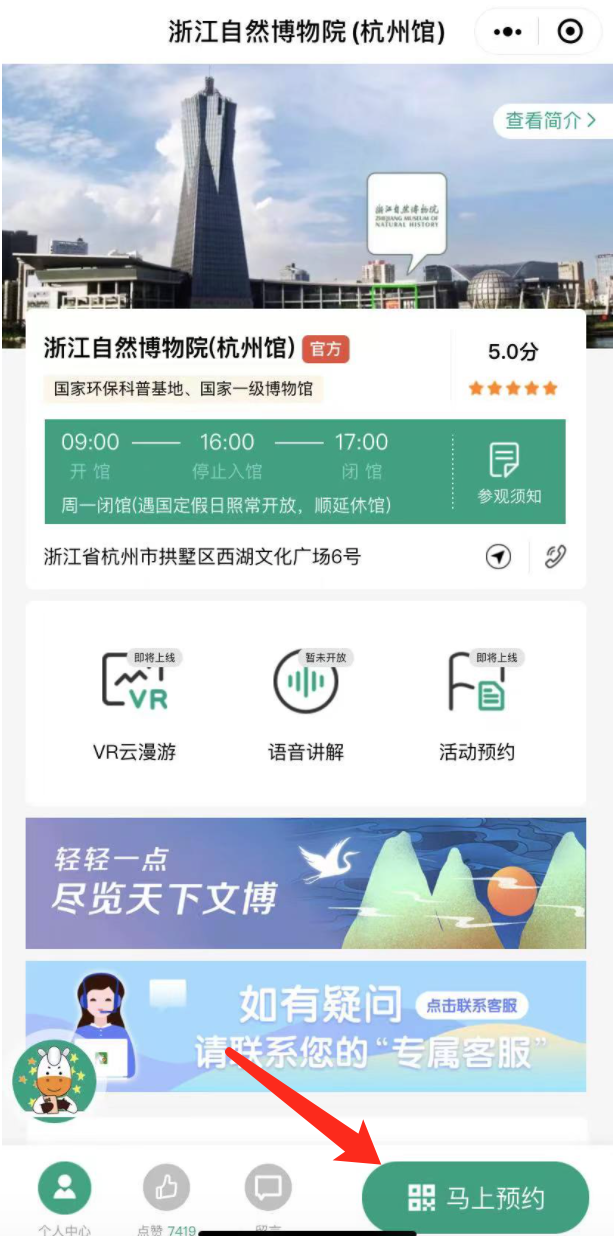Go to 个人中心 personal center
The height and width of the screenshot is (1236, 614).
[65, 1190]
